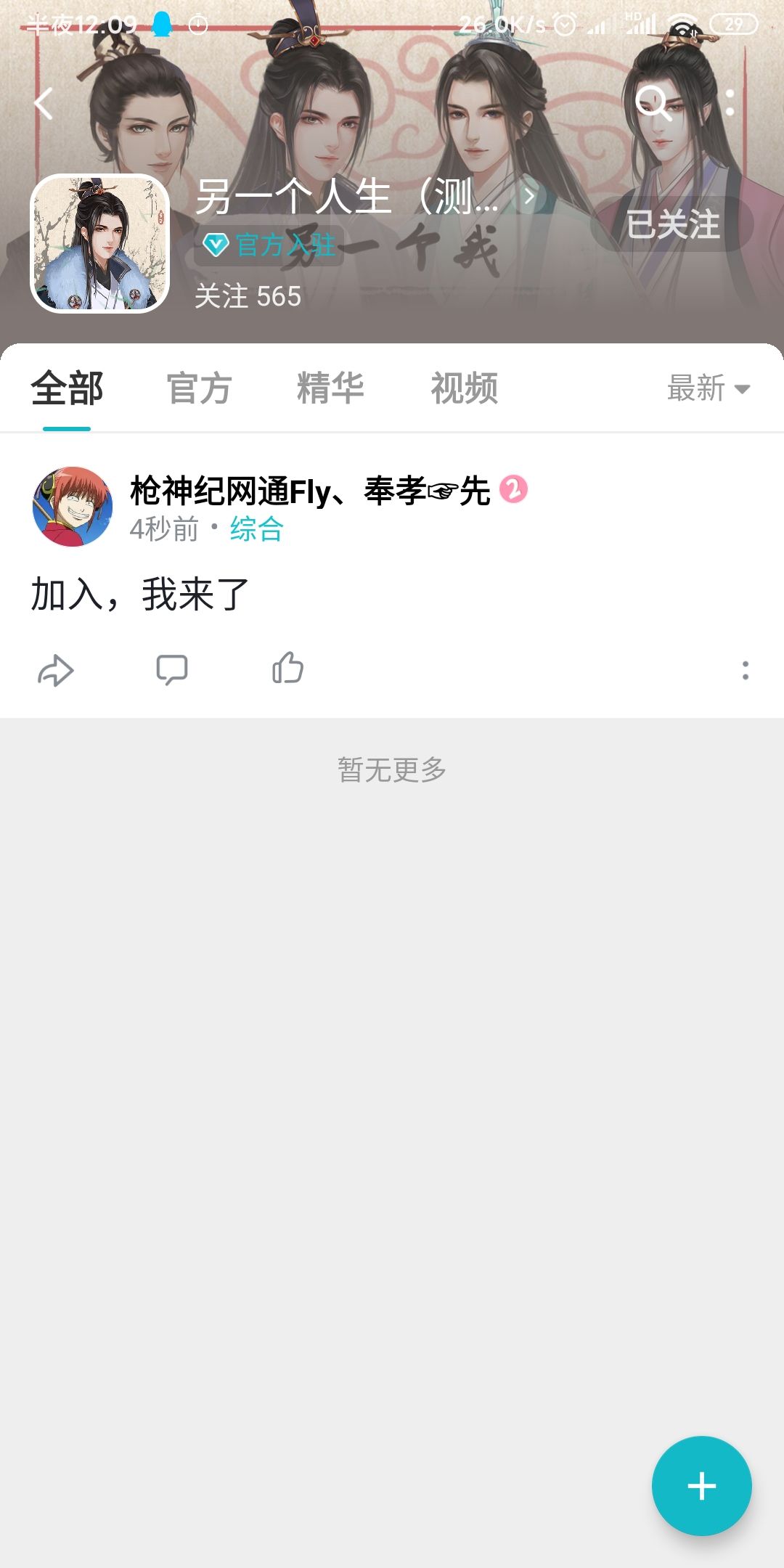The width and height of the screenshot is (784, 1568).
Task: Switch to the 官方 tab
Action: tap(201, 389)
